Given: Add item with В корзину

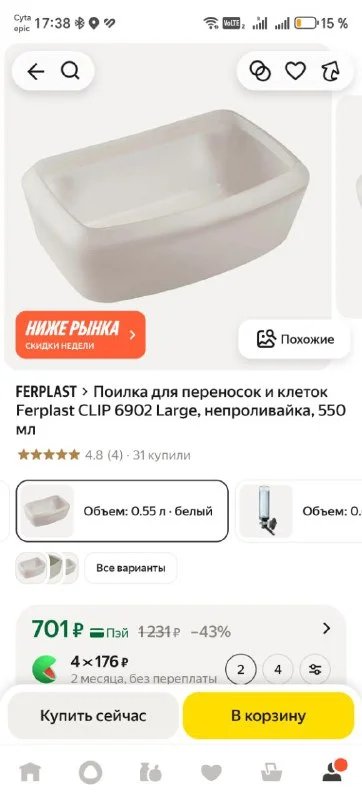Looking at the screenshot, I should [x=268, y=715].
